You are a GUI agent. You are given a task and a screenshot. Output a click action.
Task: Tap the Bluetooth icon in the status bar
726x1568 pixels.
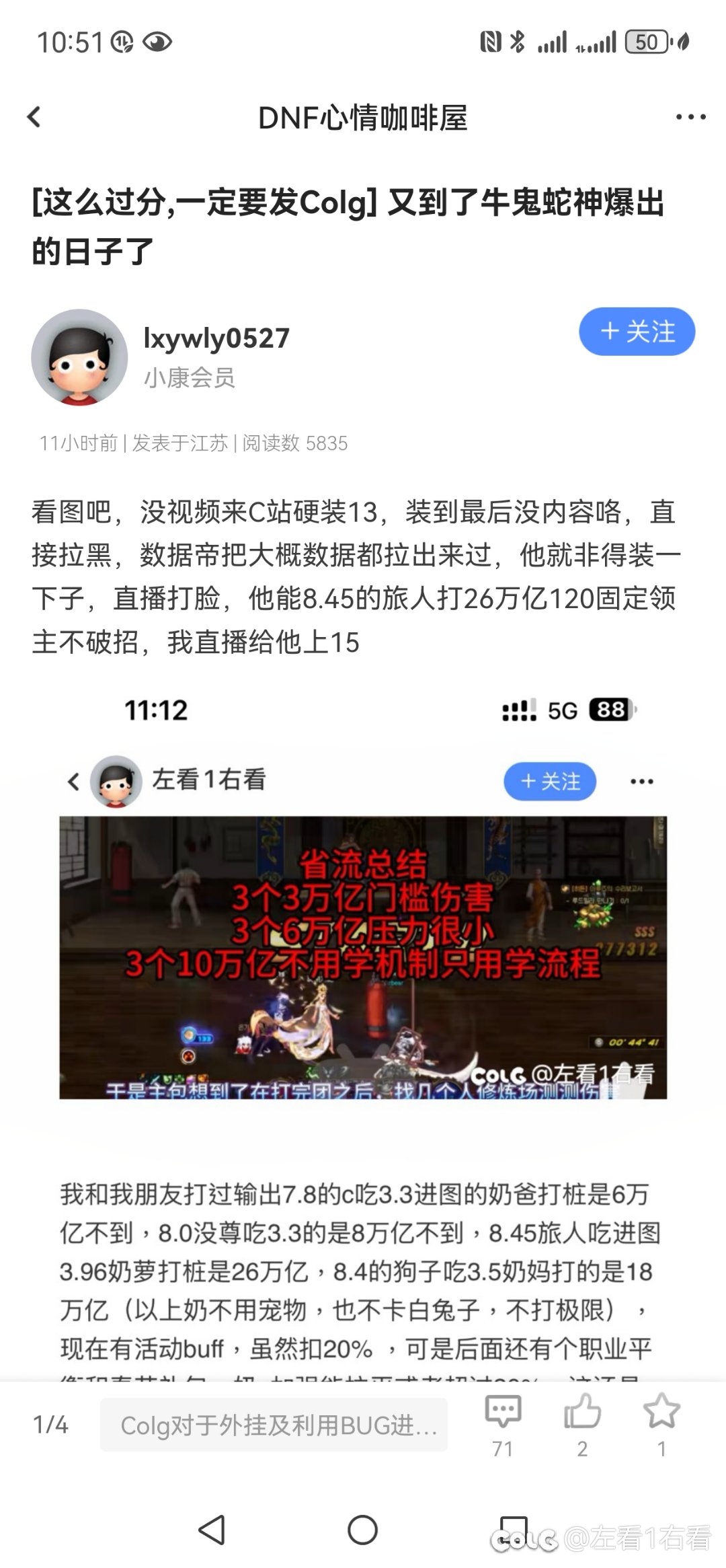[517, 42]
